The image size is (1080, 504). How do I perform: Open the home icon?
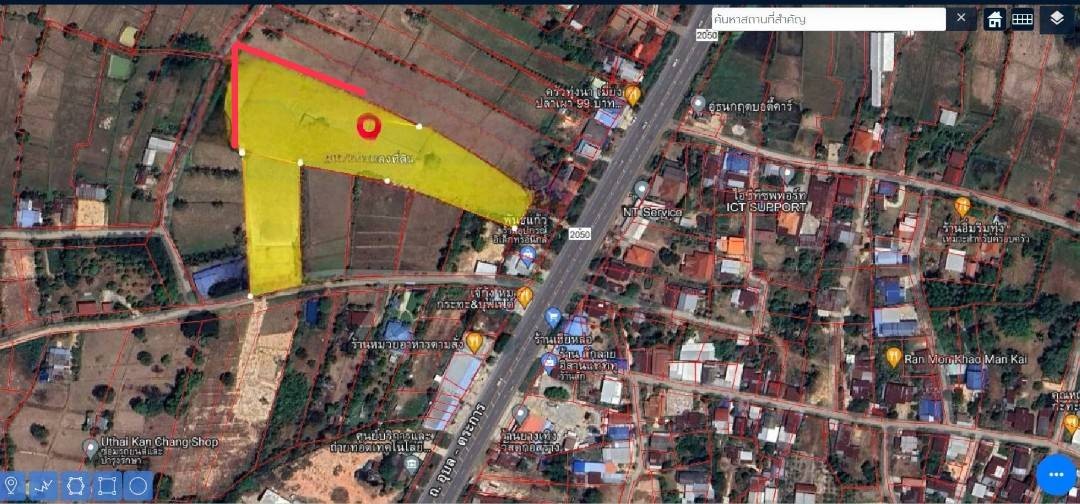(x=994, y=19)
